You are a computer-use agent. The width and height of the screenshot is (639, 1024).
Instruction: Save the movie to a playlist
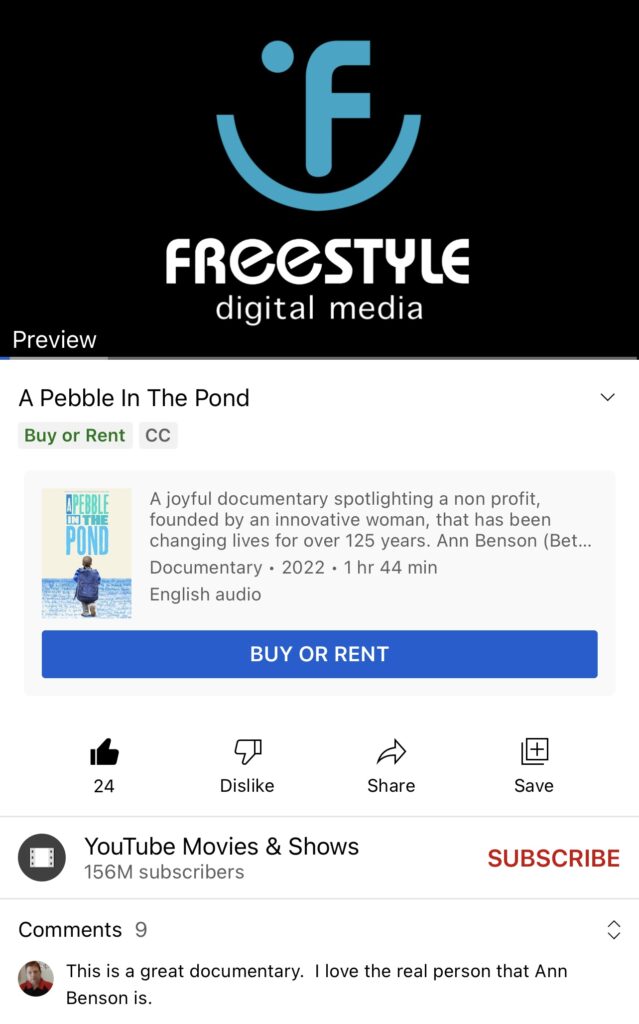(x=534, y=753)
